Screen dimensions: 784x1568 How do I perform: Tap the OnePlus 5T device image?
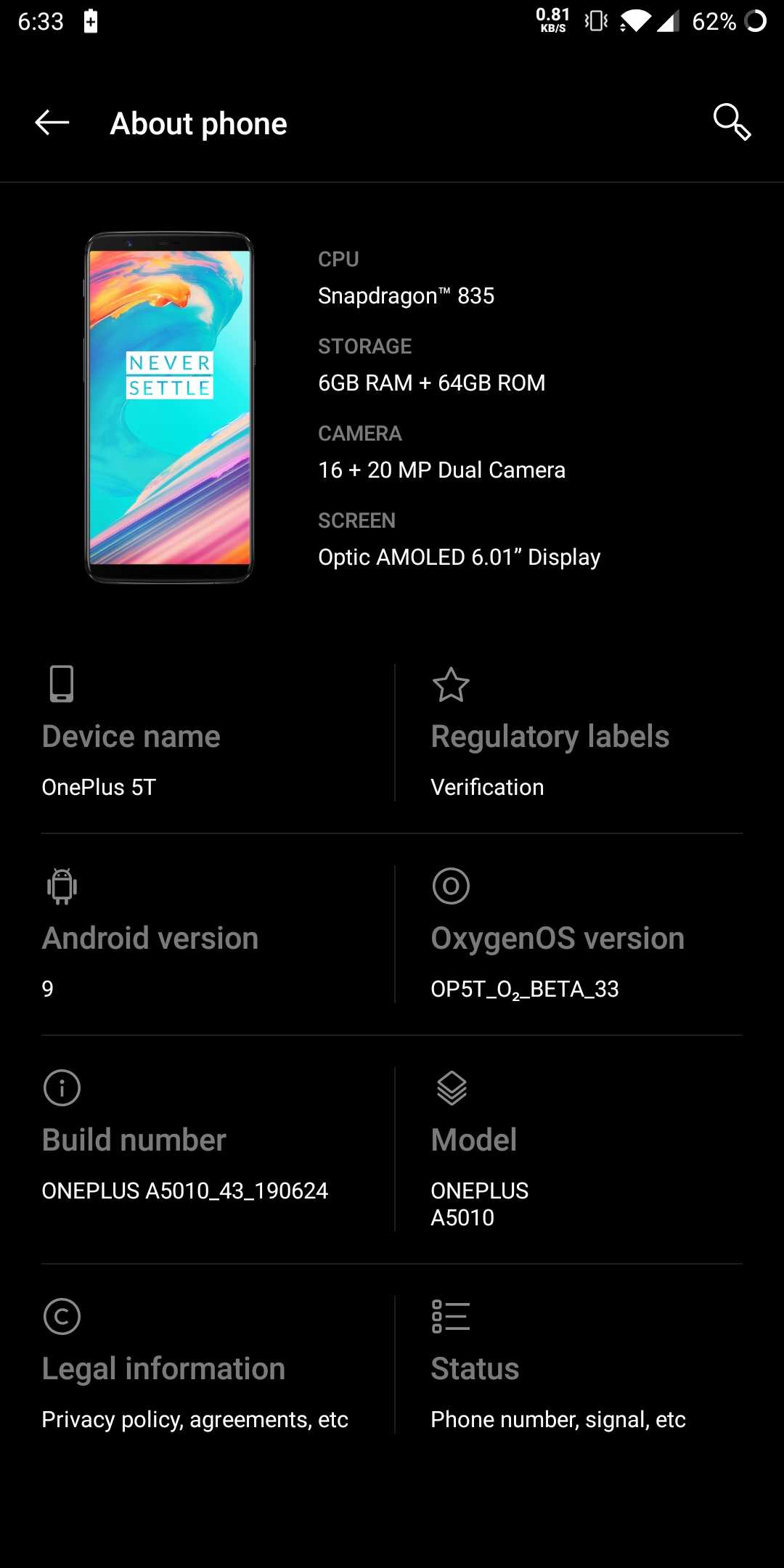169,407
